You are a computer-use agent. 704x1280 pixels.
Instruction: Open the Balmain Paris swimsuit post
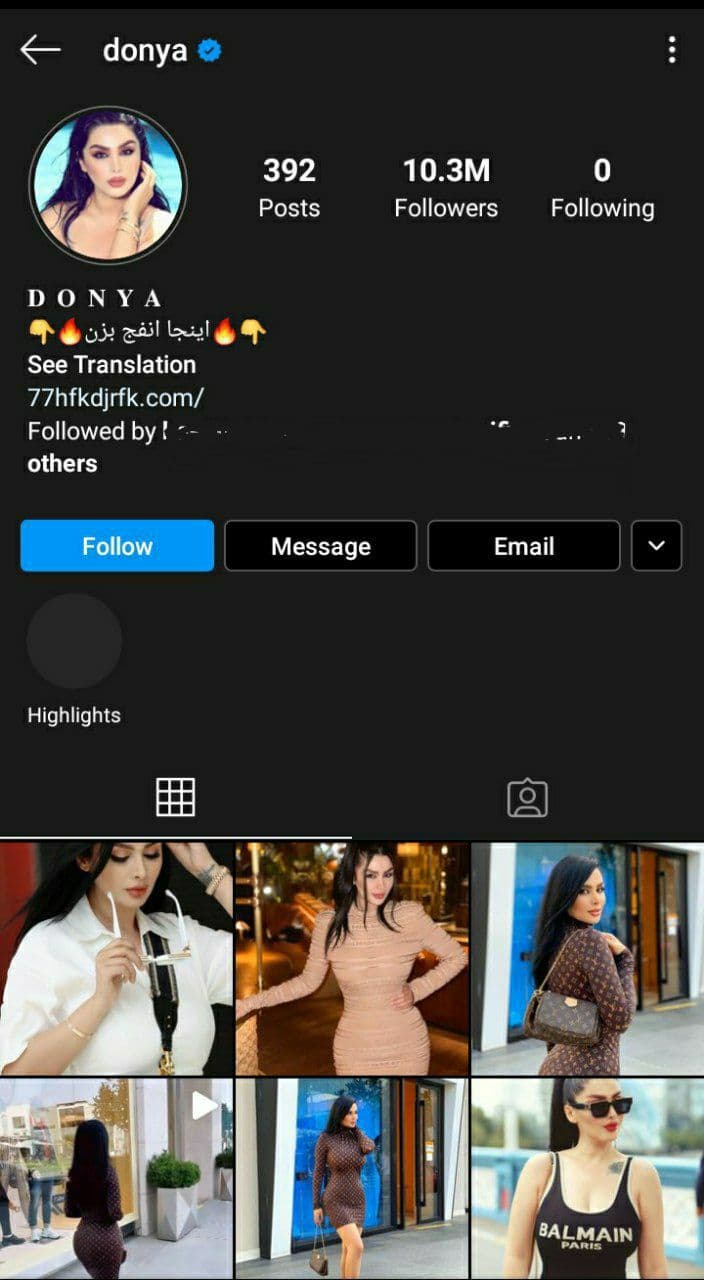(x=588, y=1178)
